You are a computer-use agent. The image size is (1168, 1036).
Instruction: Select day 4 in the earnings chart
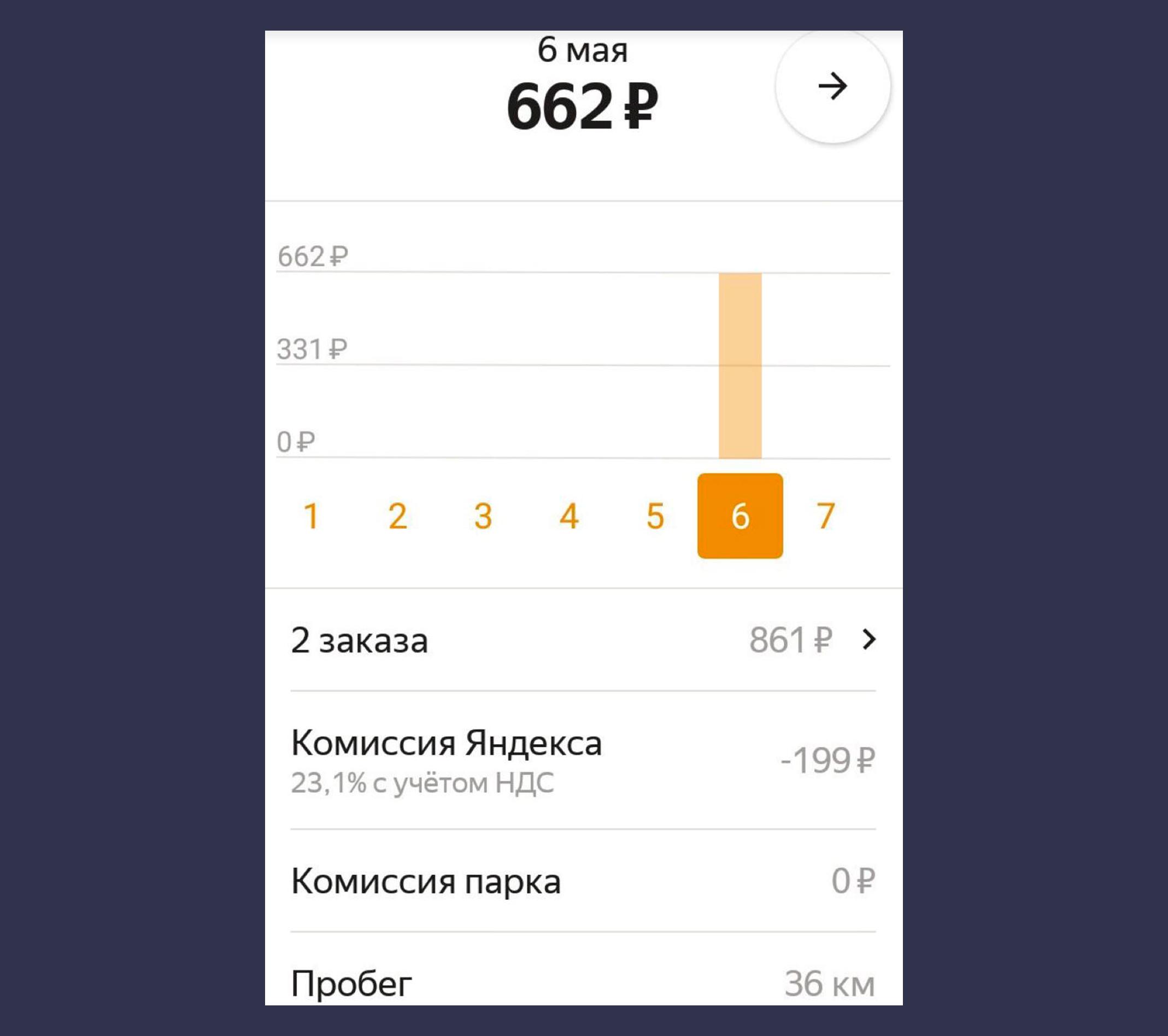tap(569, 516)
